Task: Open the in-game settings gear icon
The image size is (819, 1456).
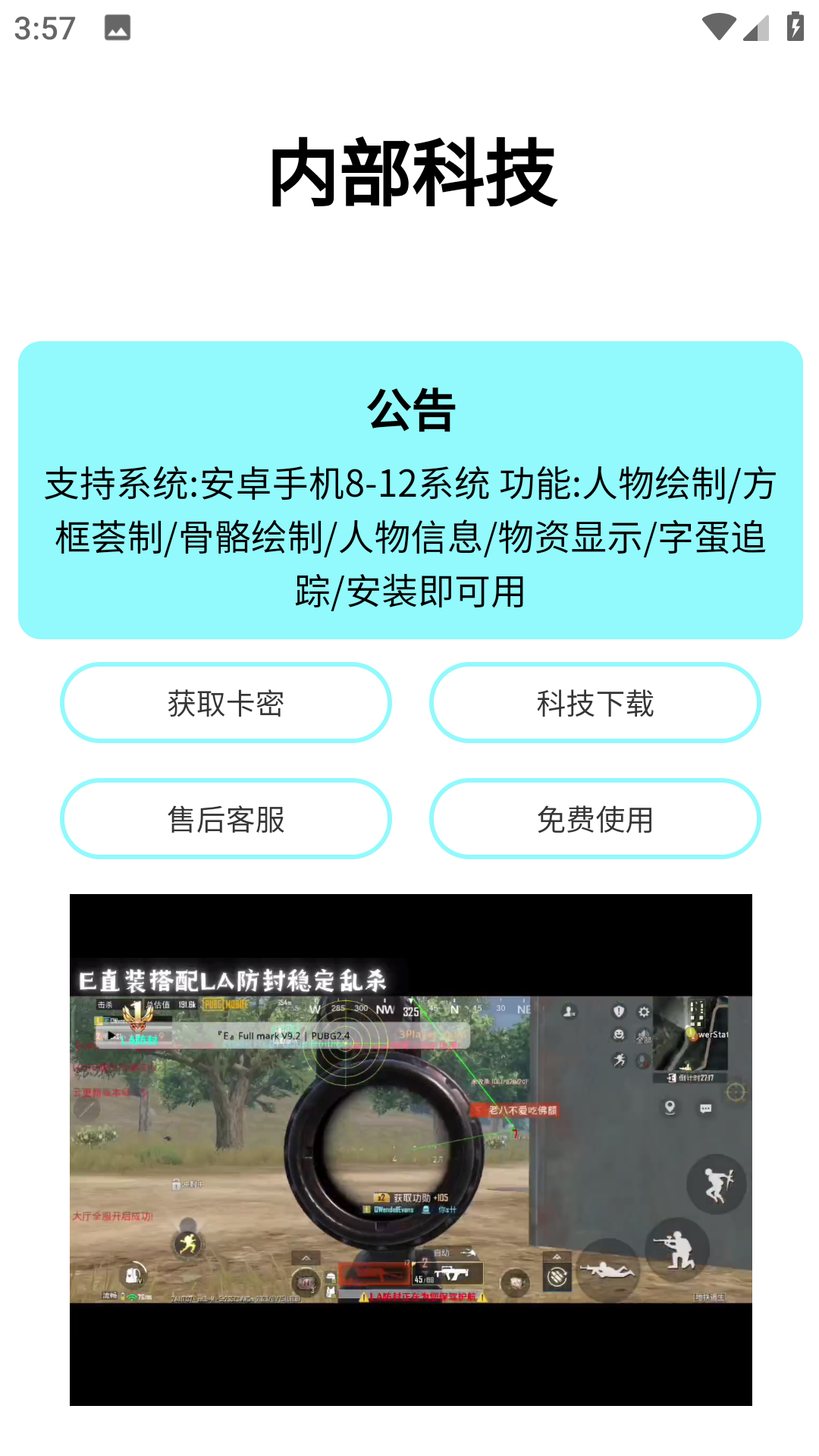Action: (x=644, y=1012)
